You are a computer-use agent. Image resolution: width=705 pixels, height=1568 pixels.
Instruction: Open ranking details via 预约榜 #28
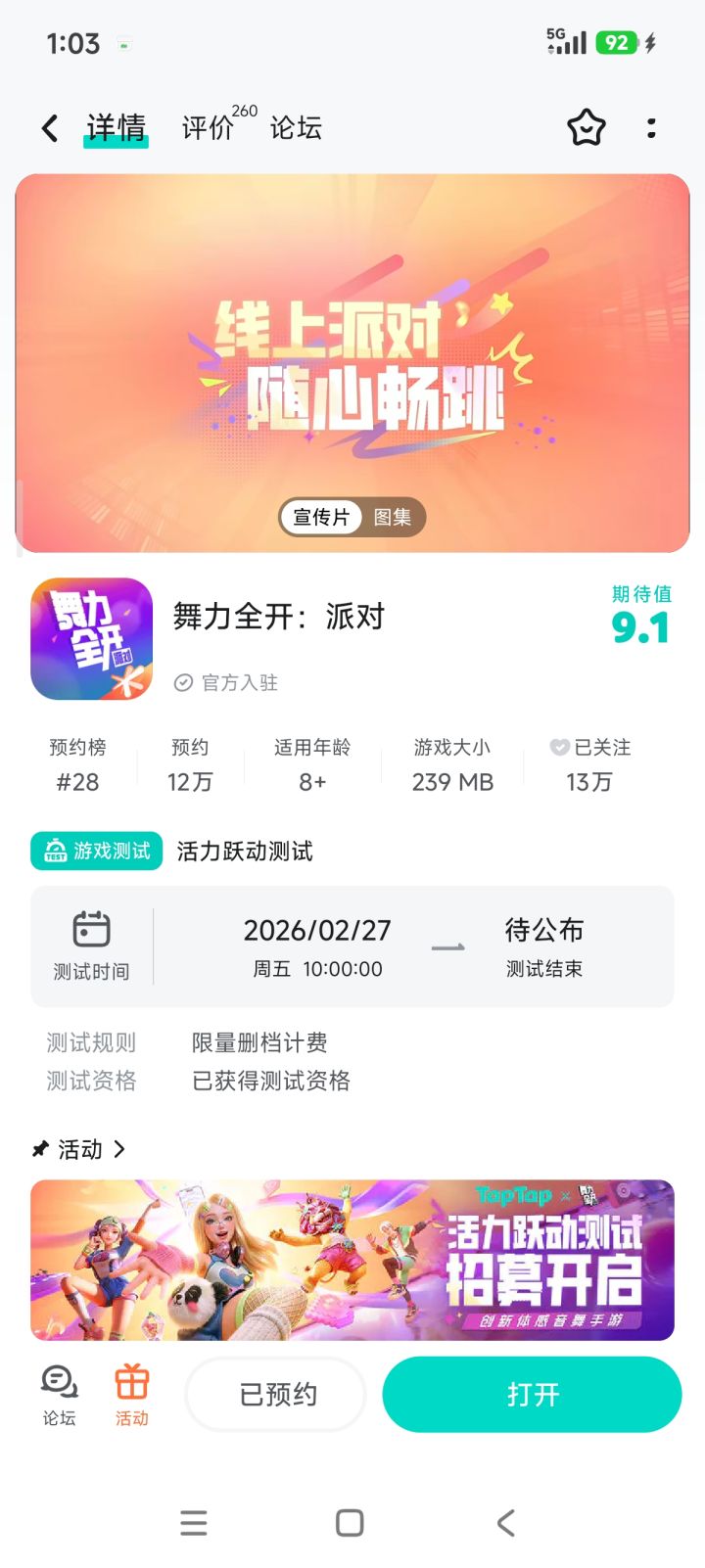tap(77, 764)
